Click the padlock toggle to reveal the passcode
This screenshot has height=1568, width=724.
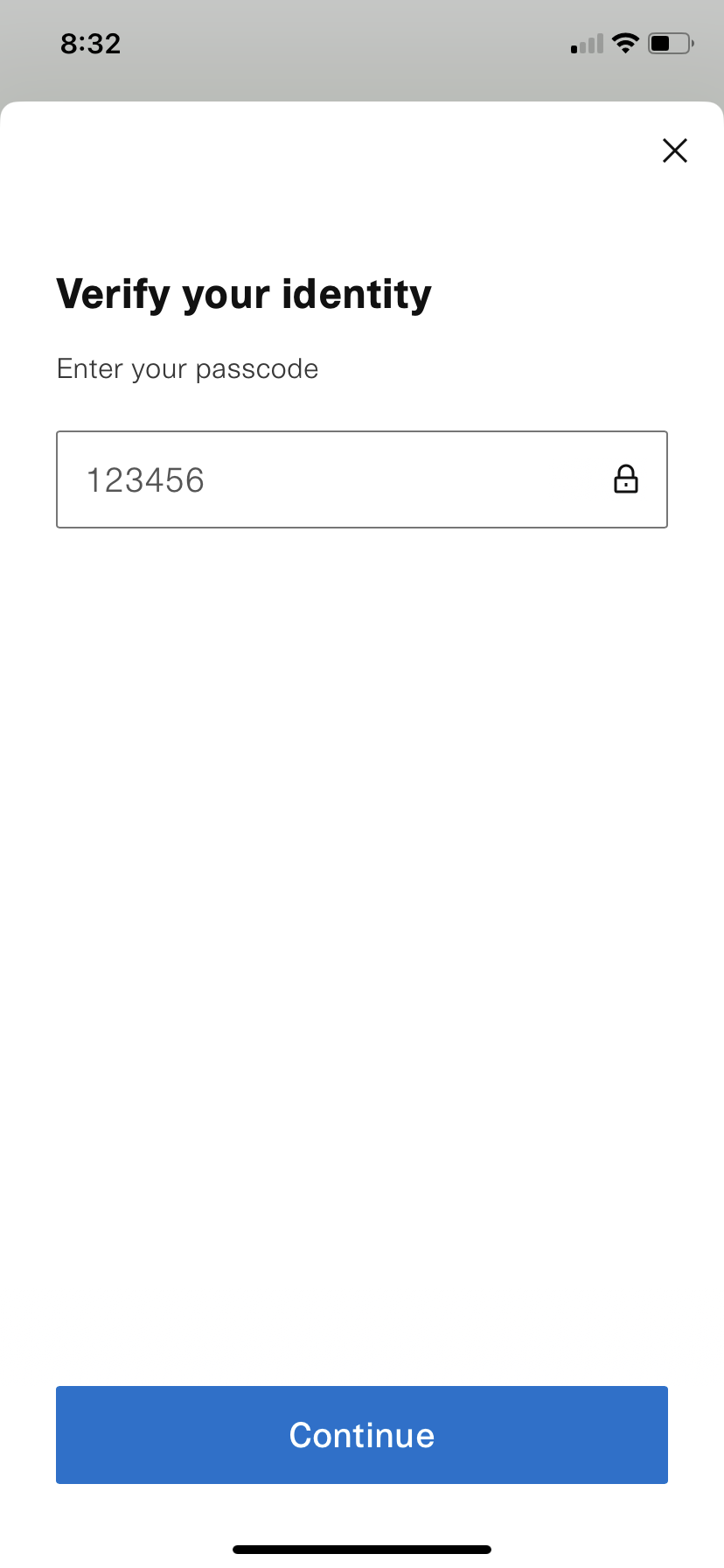[626, 479]
